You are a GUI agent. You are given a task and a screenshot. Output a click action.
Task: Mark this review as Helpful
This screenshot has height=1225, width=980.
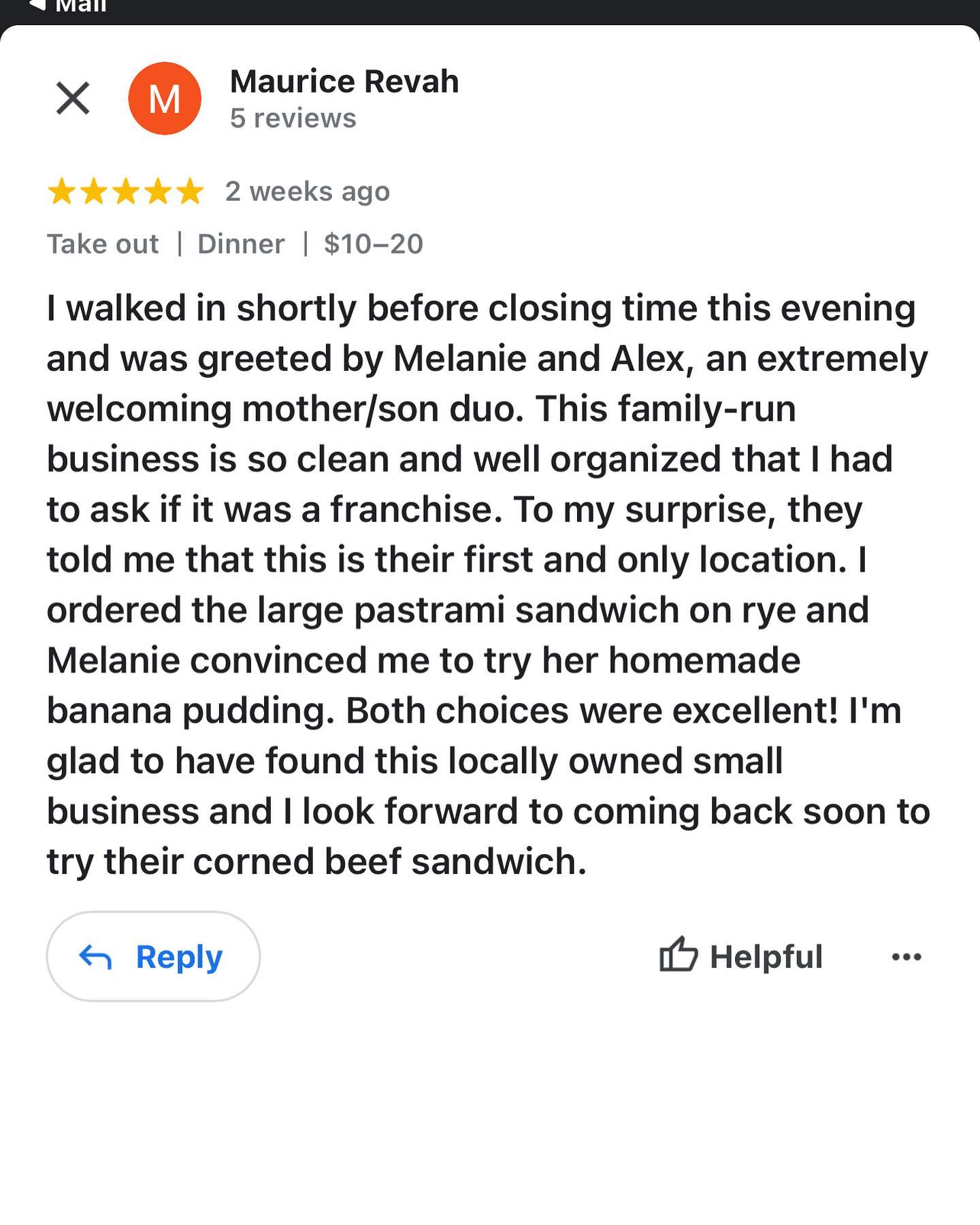click(x=741, y=957)
